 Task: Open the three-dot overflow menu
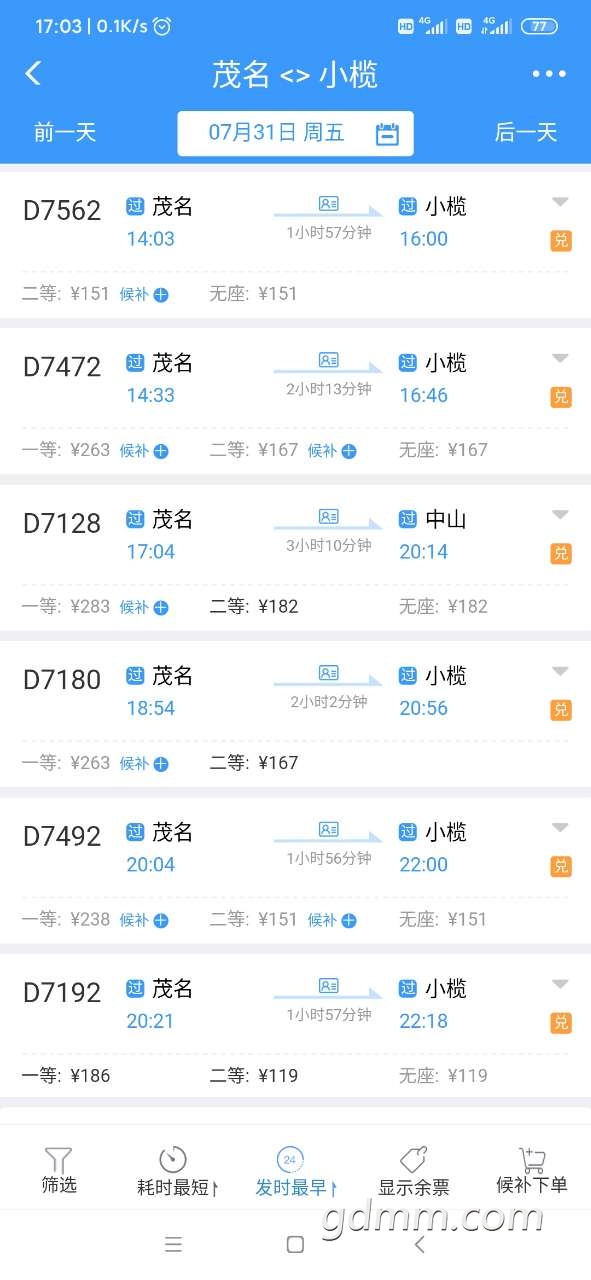coord(549,74)
